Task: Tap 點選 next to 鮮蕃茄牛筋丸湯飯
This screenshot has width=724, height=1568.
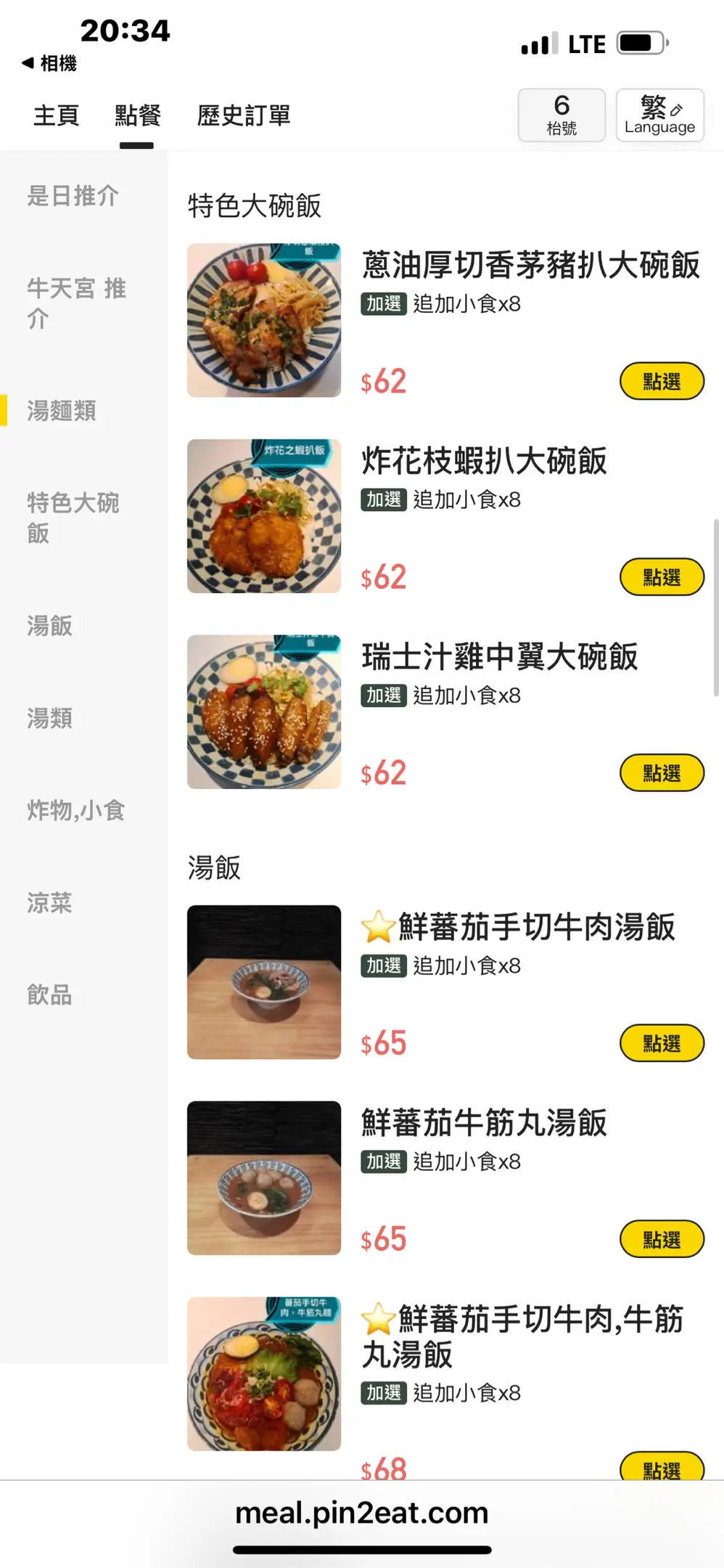Action: click(x=662, y=1240)
